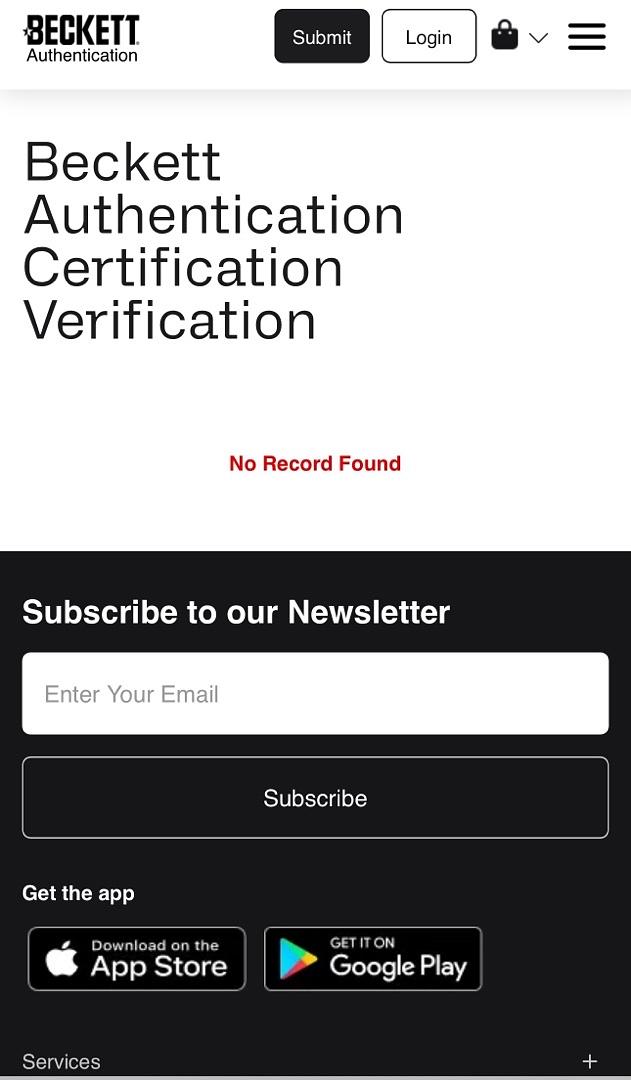This screenshot has height=1080, width=631.
Task: Tap the Submit button in the header
Action: [x=322, y=37]
